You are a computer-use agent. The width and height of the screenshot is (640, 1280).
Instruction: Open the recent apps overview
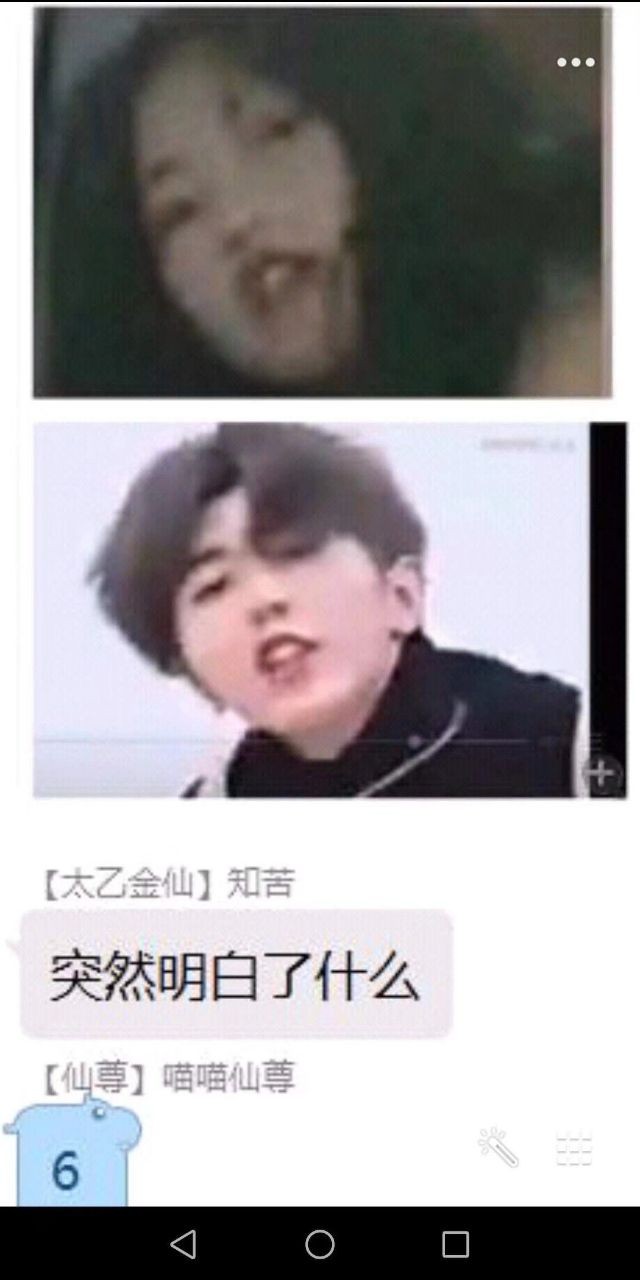tap(455, 1243)
